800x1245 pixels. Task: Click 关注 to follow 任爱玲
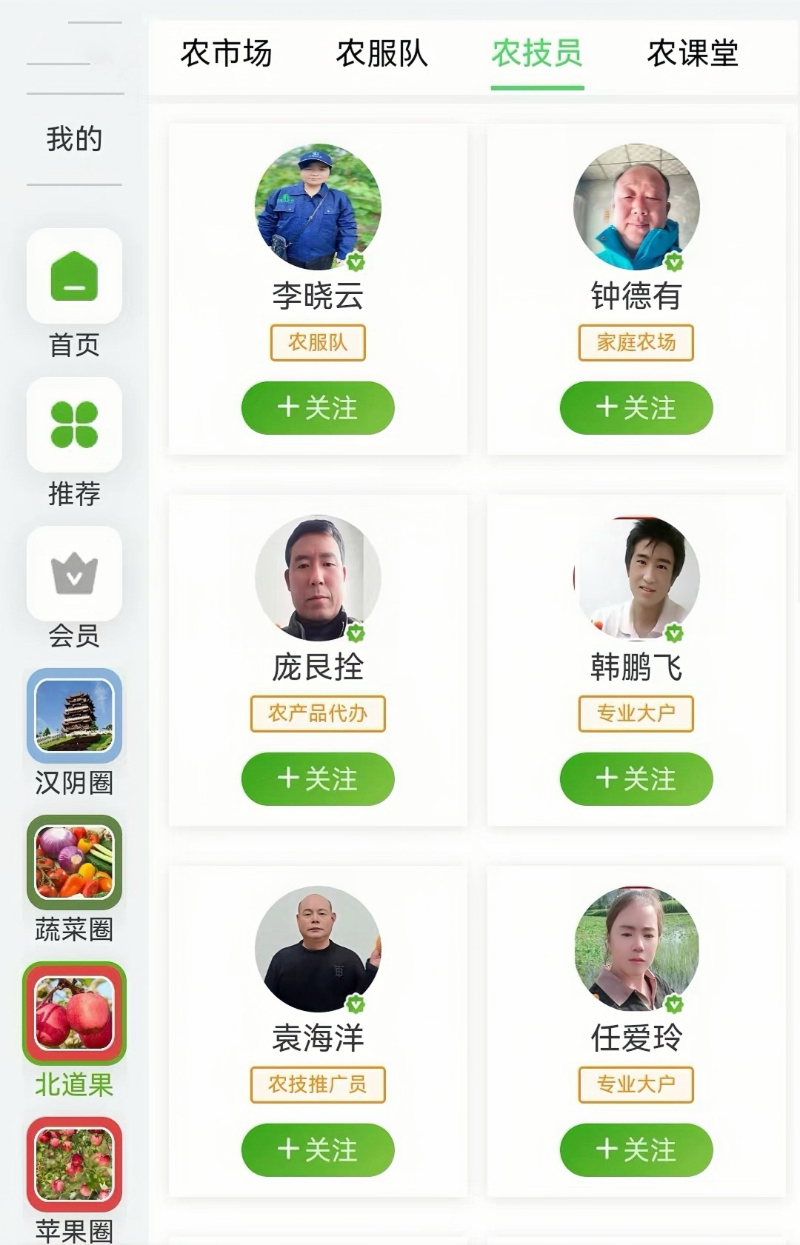tap(636, 1150)
